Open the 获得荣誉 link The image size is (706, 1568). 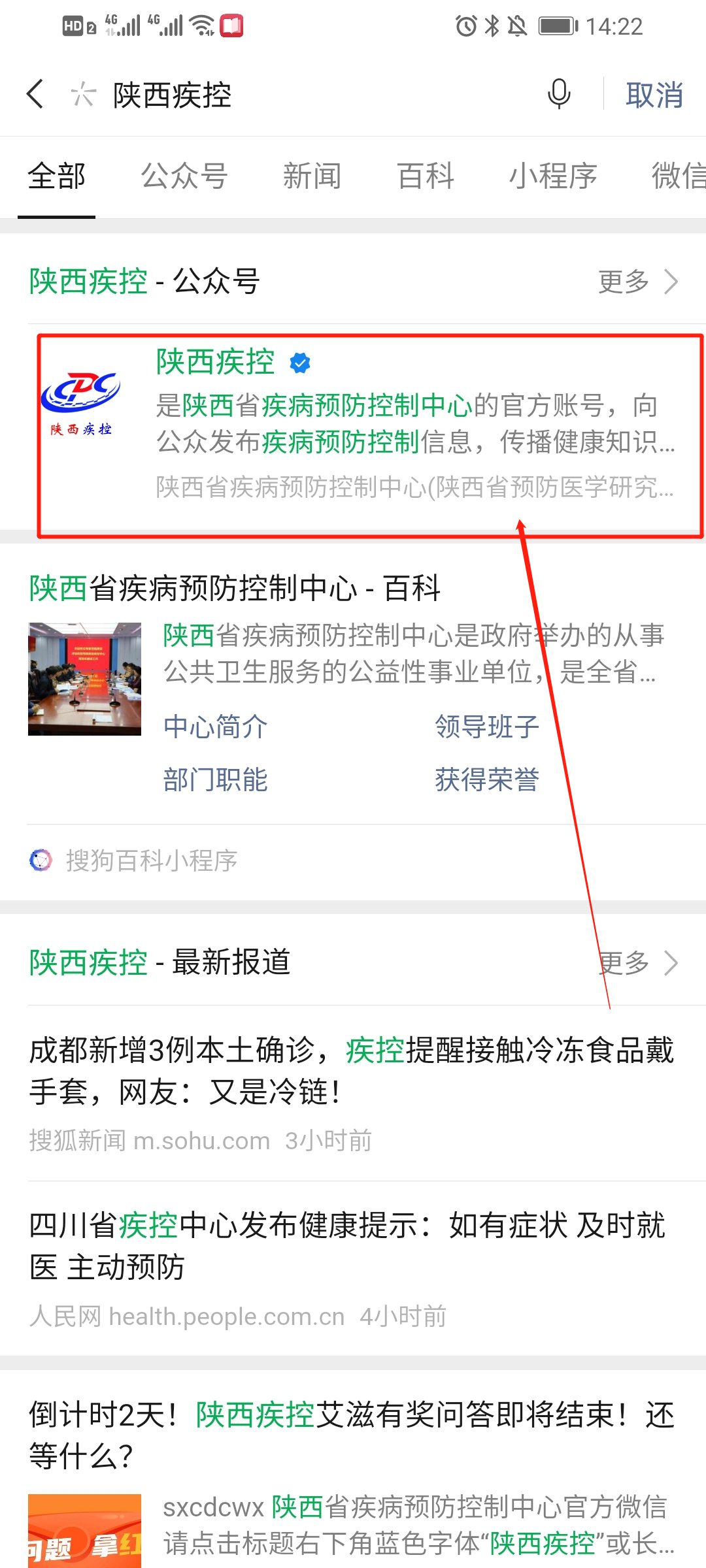point(487,779)
